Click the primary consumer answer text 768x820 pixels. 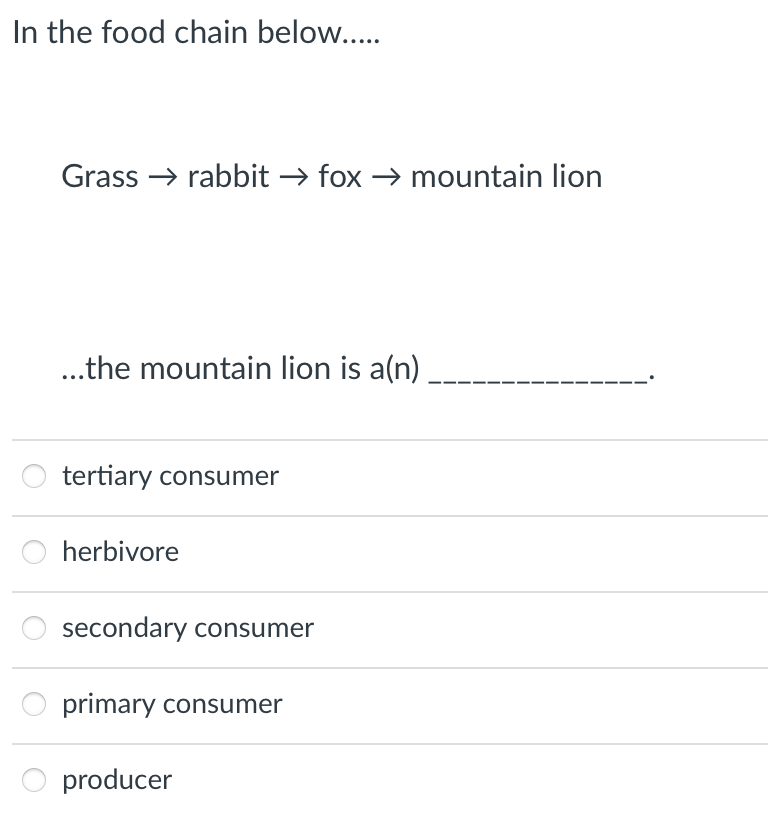(x=171, y=704)
